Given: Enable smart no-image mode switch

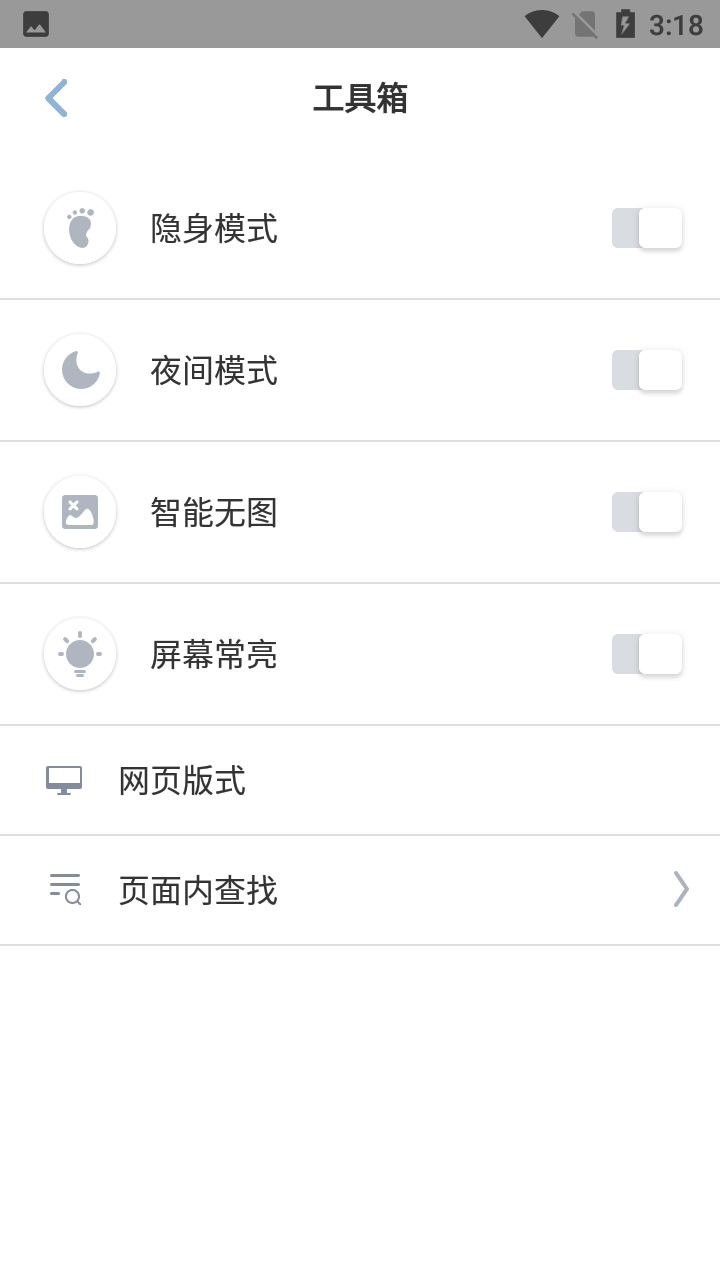Looking at the screenshot, I should [647, 512].
